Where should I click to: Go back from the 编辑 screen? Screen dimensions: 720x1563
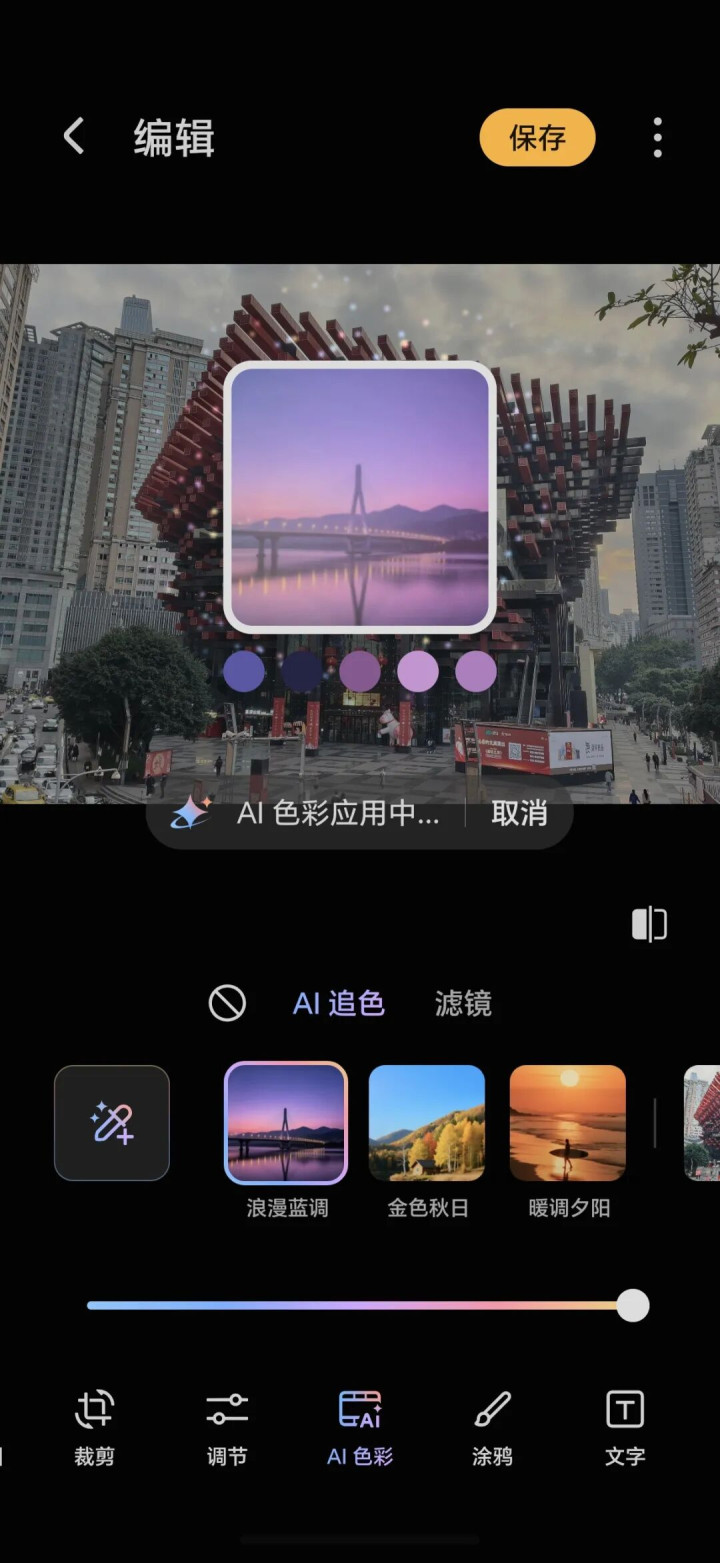point(74,137)
